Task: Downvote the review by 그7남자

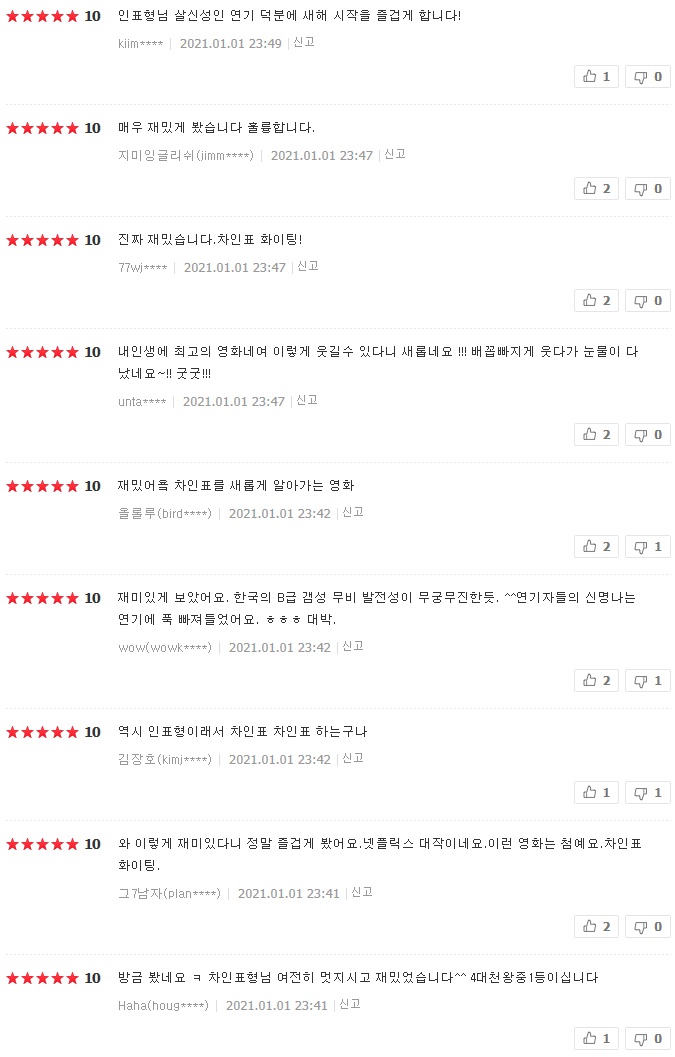Action: coord(647,926)
